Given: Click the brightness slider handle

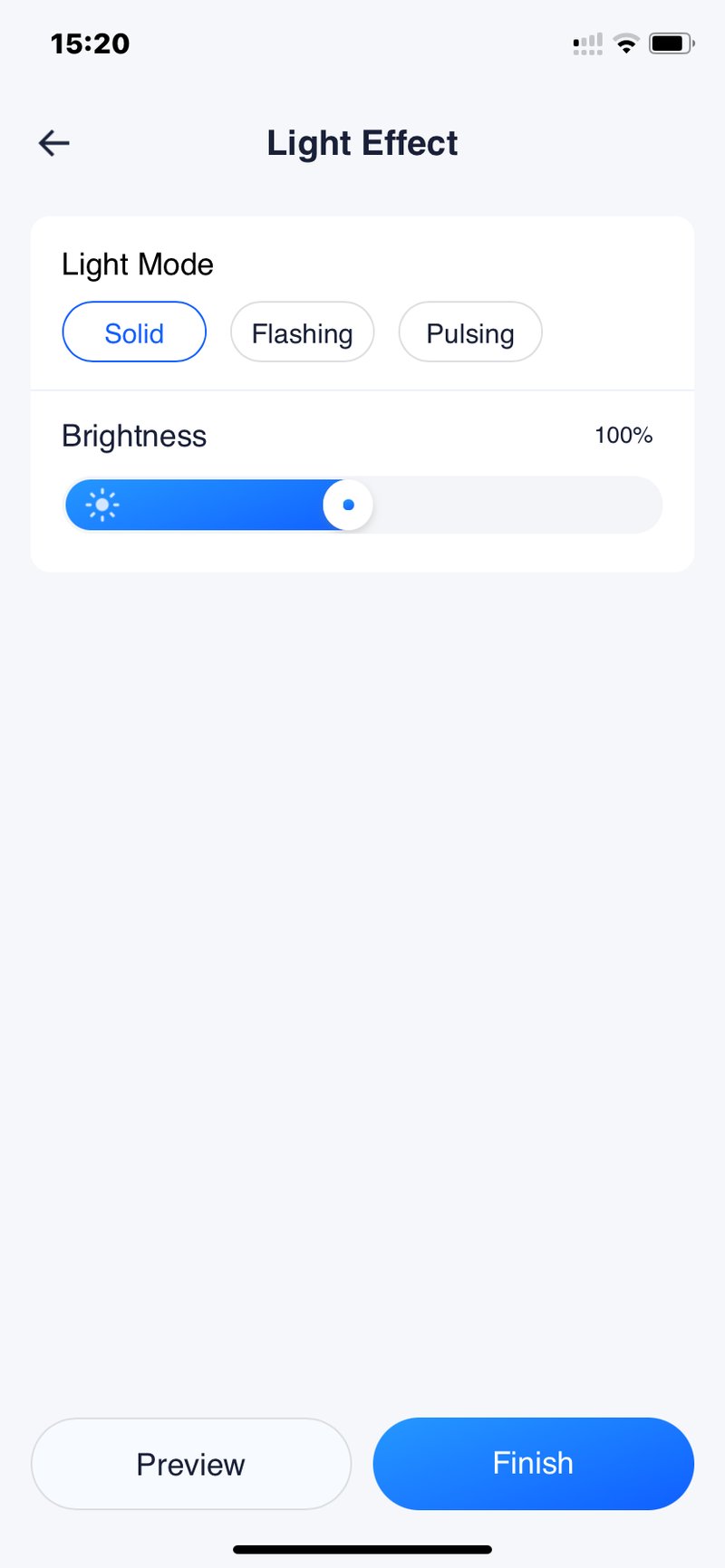Looking at the screenshot, I should pyautogui.click(x=347, y=505).
